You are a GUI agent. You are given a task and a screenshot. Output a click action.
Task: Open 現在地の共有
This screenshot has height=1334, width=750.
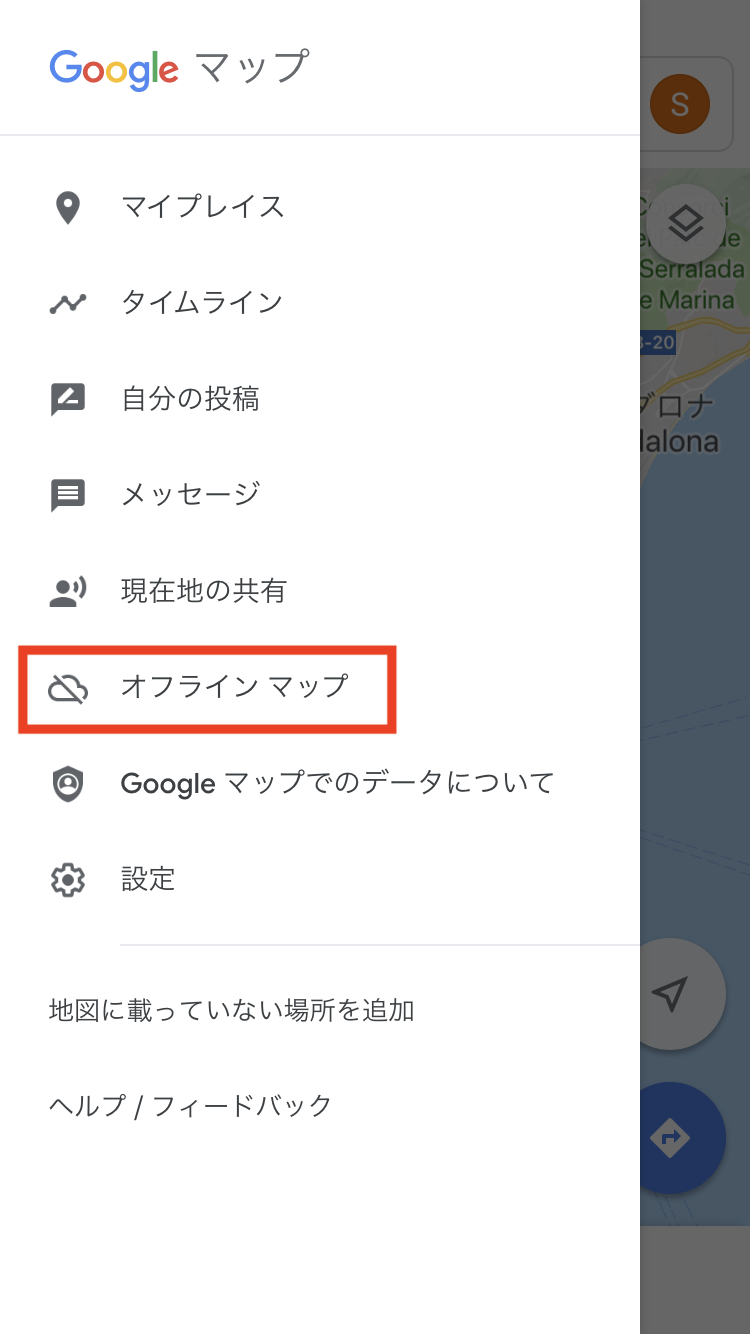coord(320,591)
